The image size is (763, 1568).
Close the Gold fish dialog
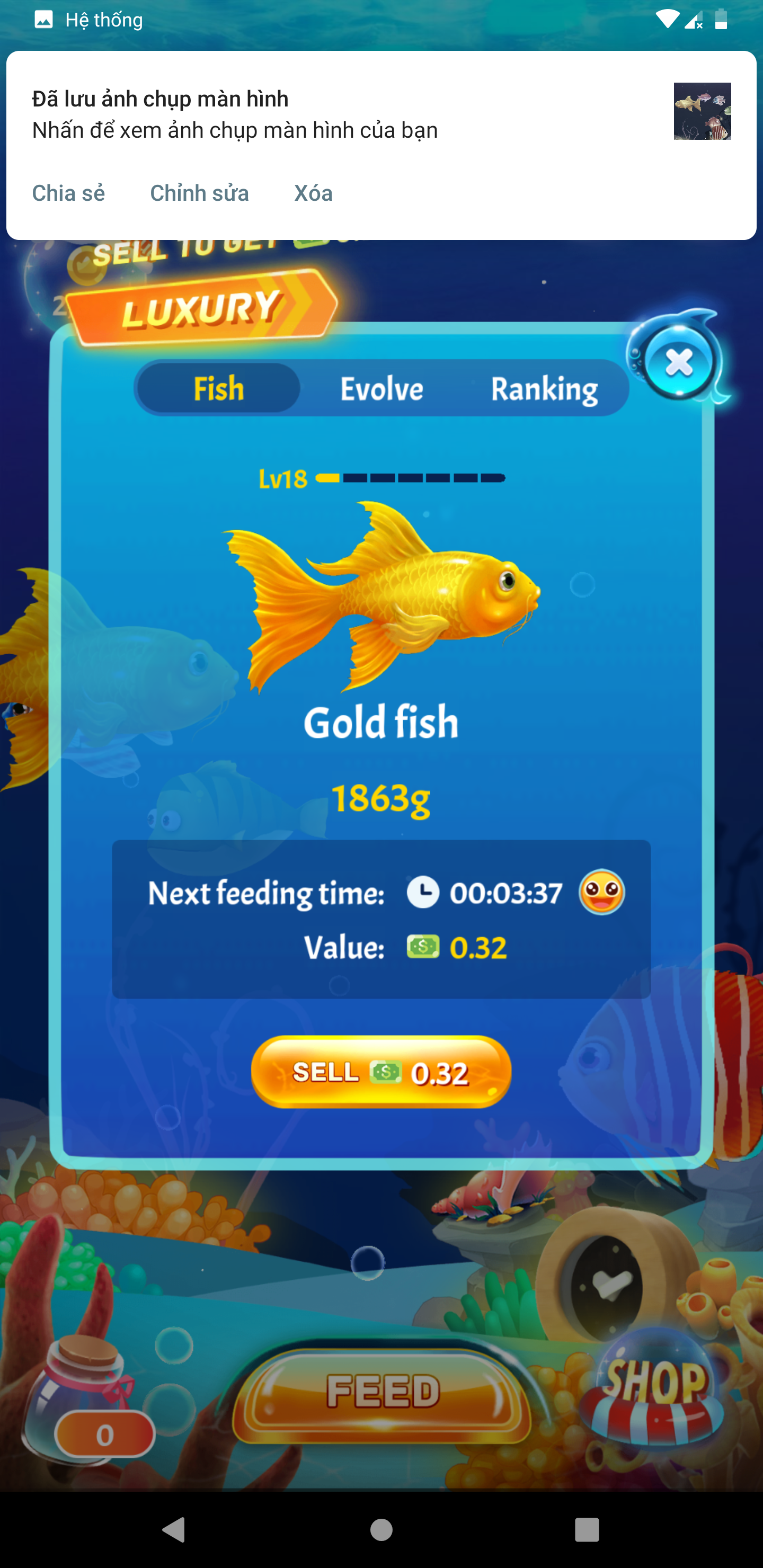tap(678, 363)
